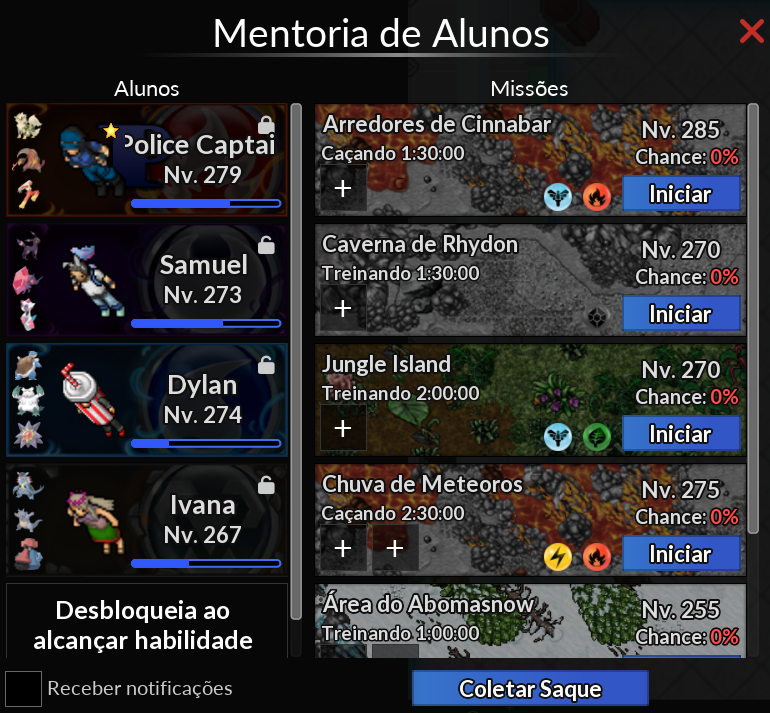Enable the Receber notificações checkbox

coord(23,688)
